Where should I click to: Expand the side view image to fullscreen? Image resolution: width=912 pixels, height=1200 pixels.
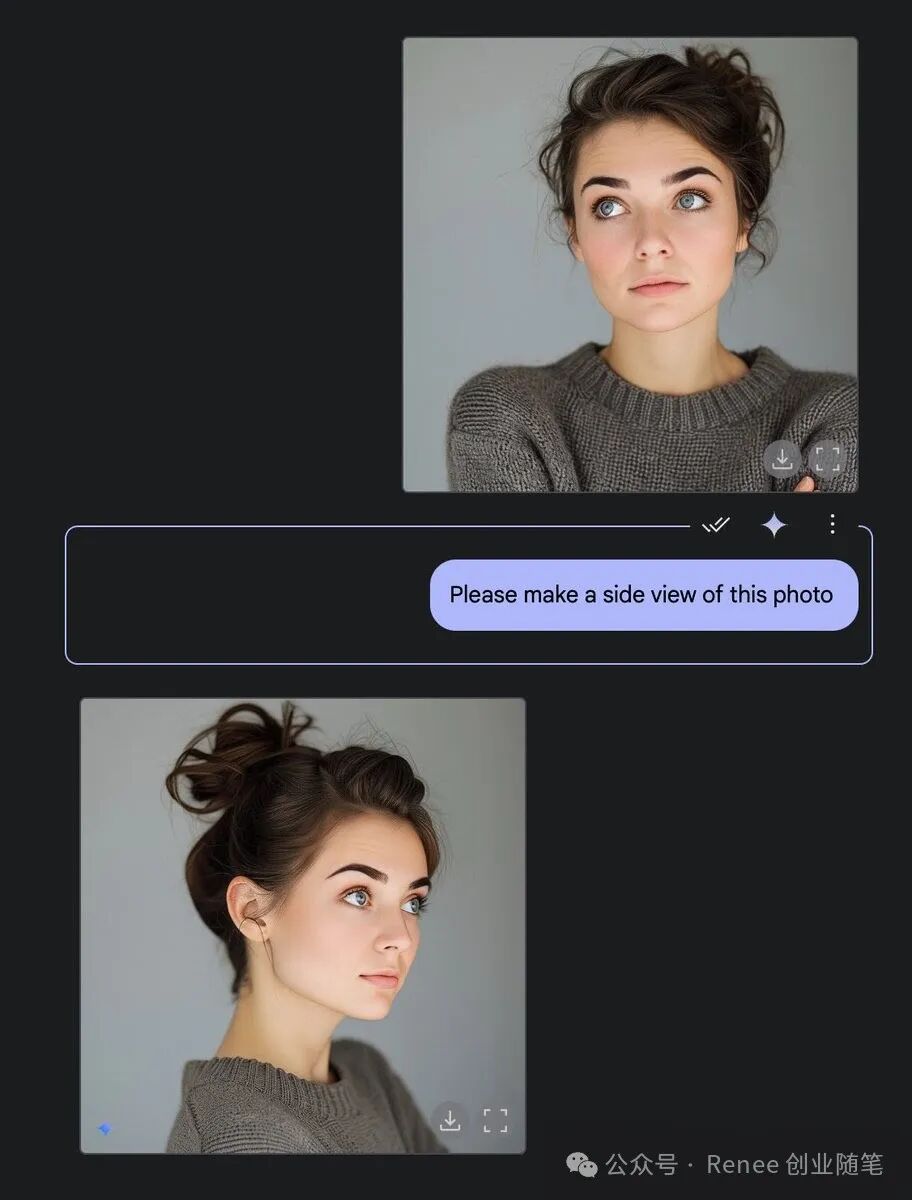pyautogui.click(x=495, y=1120)
